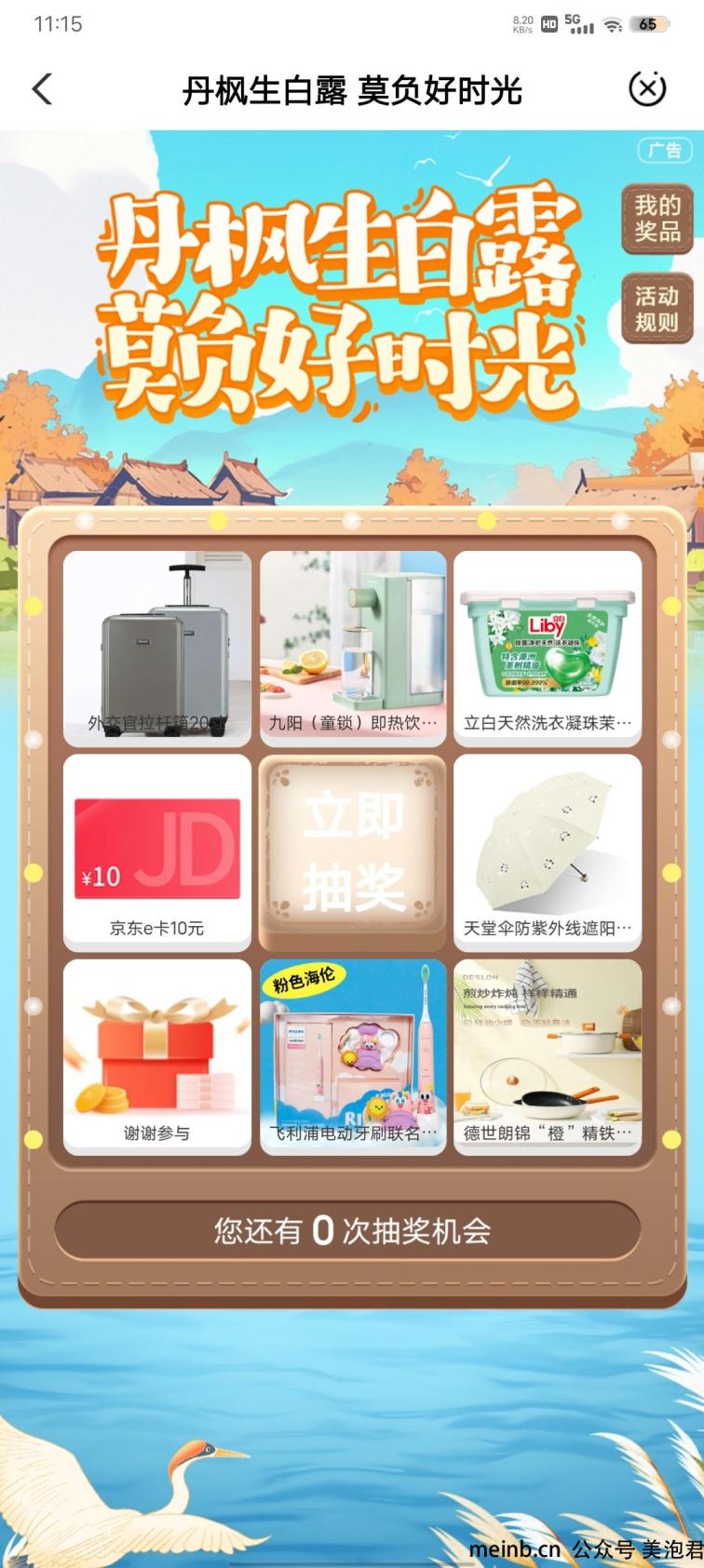Go back using the top-left arrow

click(x=43, y=90)
